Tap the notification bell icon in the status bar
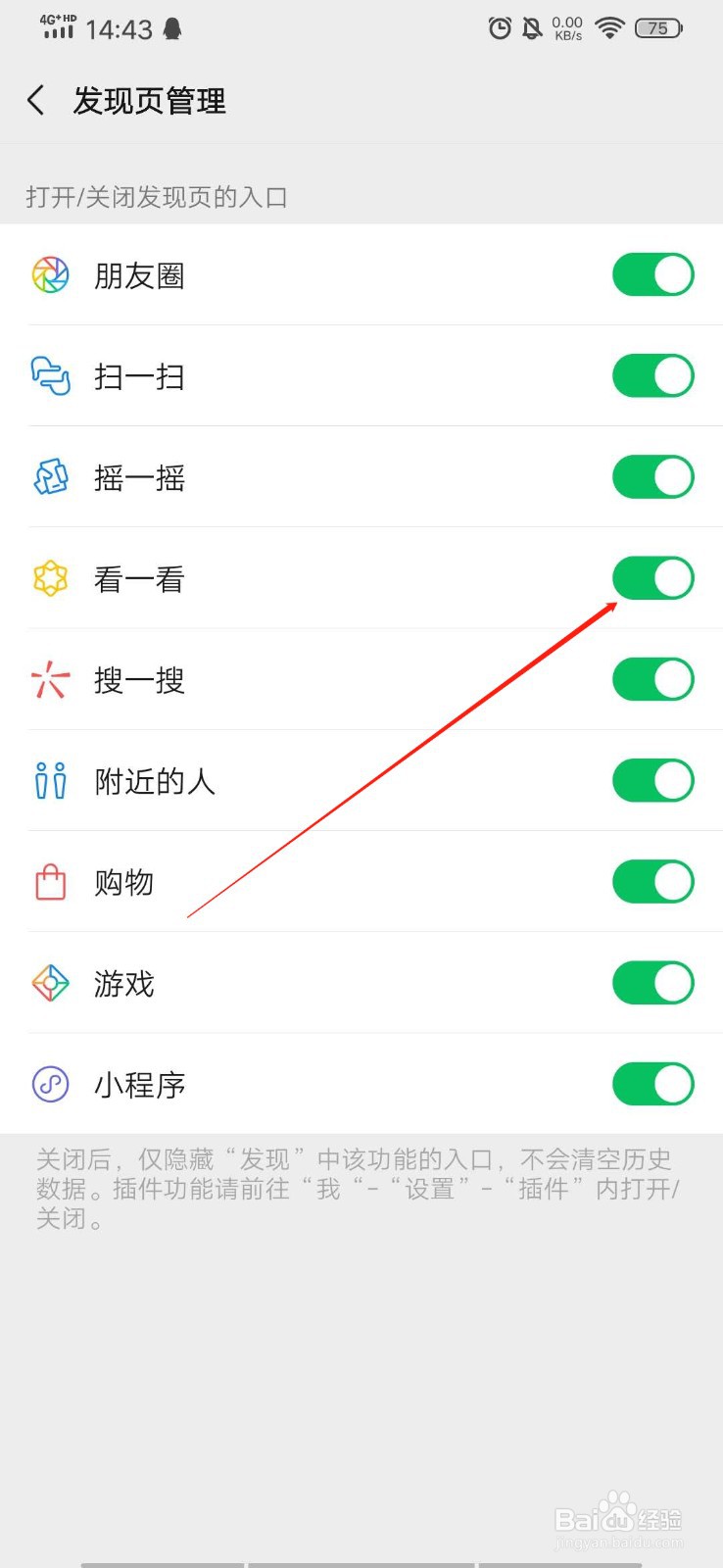Screen dimensions: 723x1568 530,28
